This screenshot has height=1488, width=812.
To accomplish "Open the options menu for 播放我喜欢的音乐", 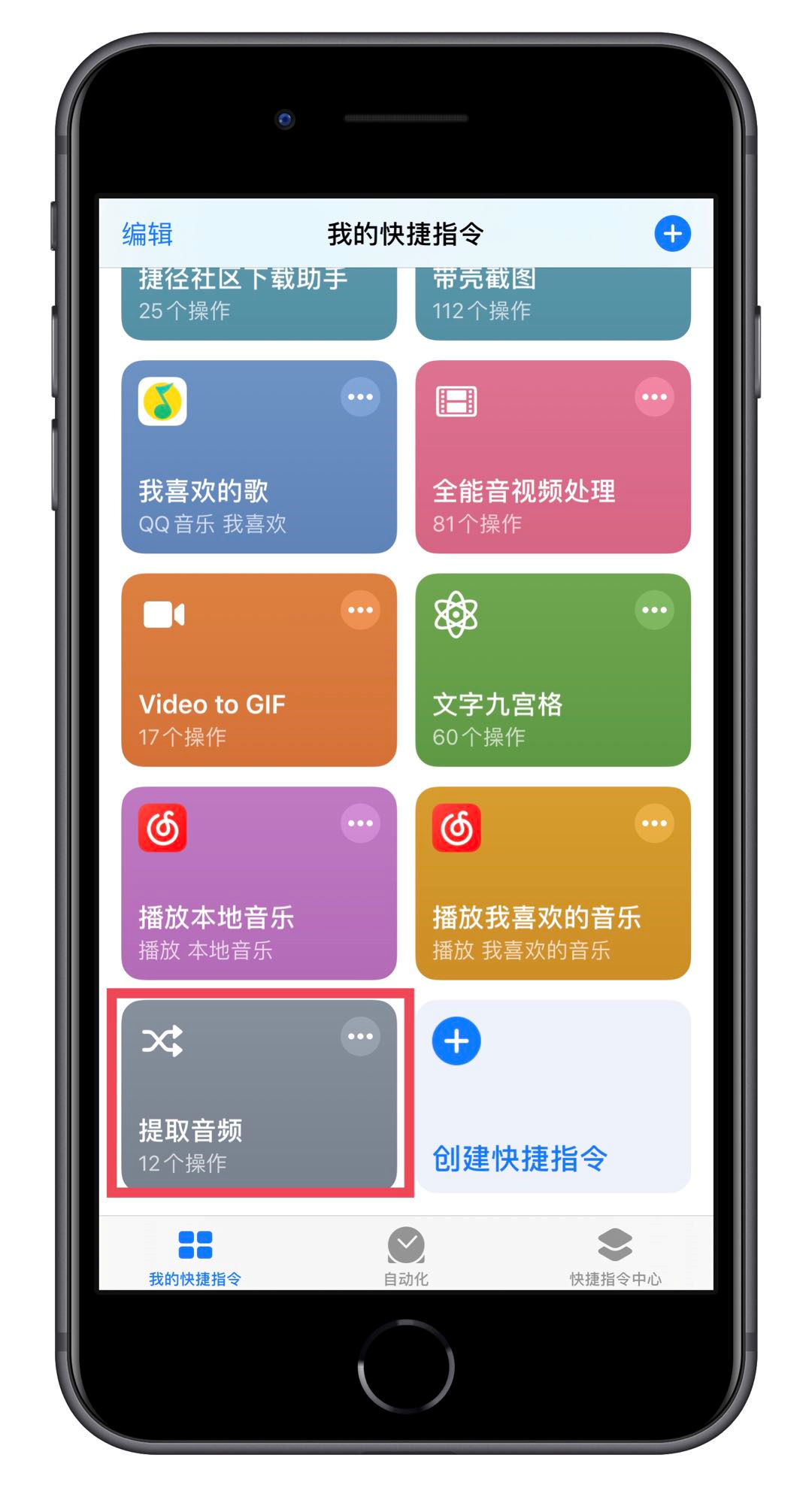I will coord(654,823).
